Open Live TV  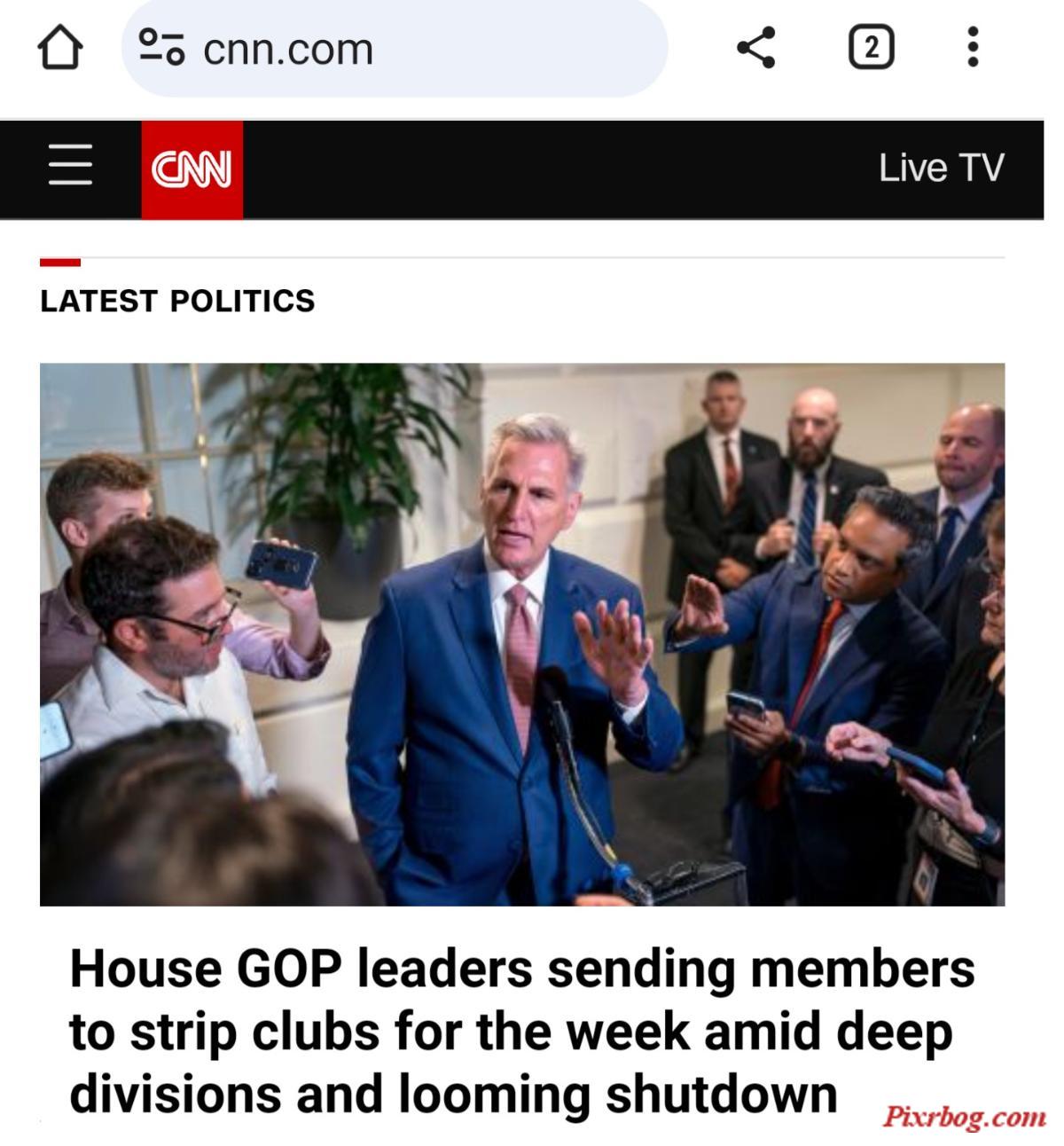click(x=941, y=168)
